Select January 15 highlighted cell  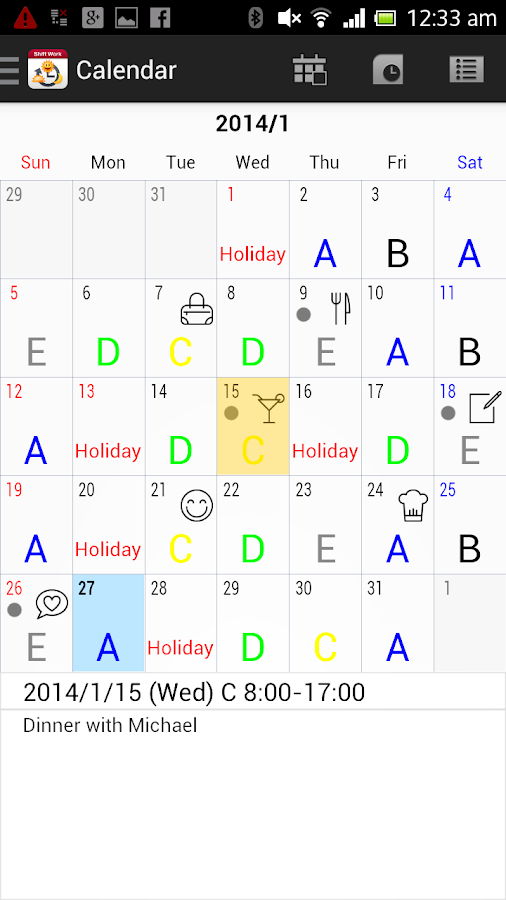[x=253, y=426]
